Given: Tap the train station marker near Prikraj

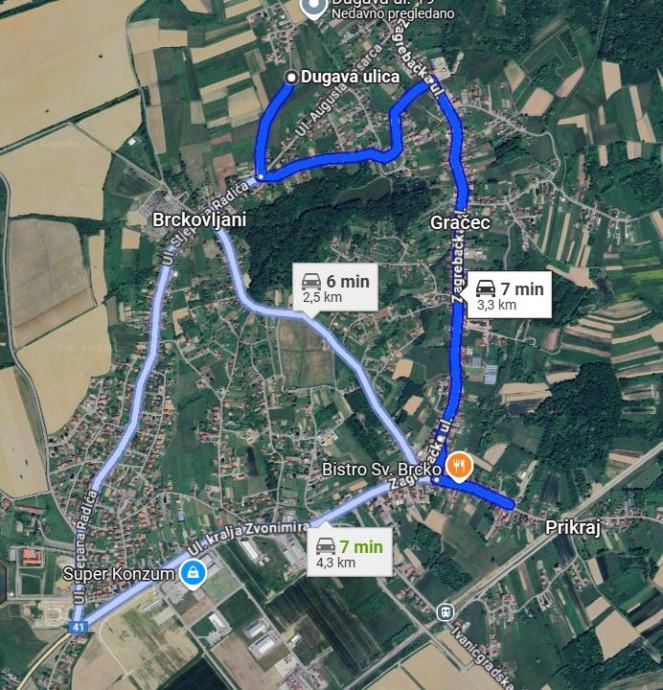Looking at the screenshot, I should pos(445,611).
